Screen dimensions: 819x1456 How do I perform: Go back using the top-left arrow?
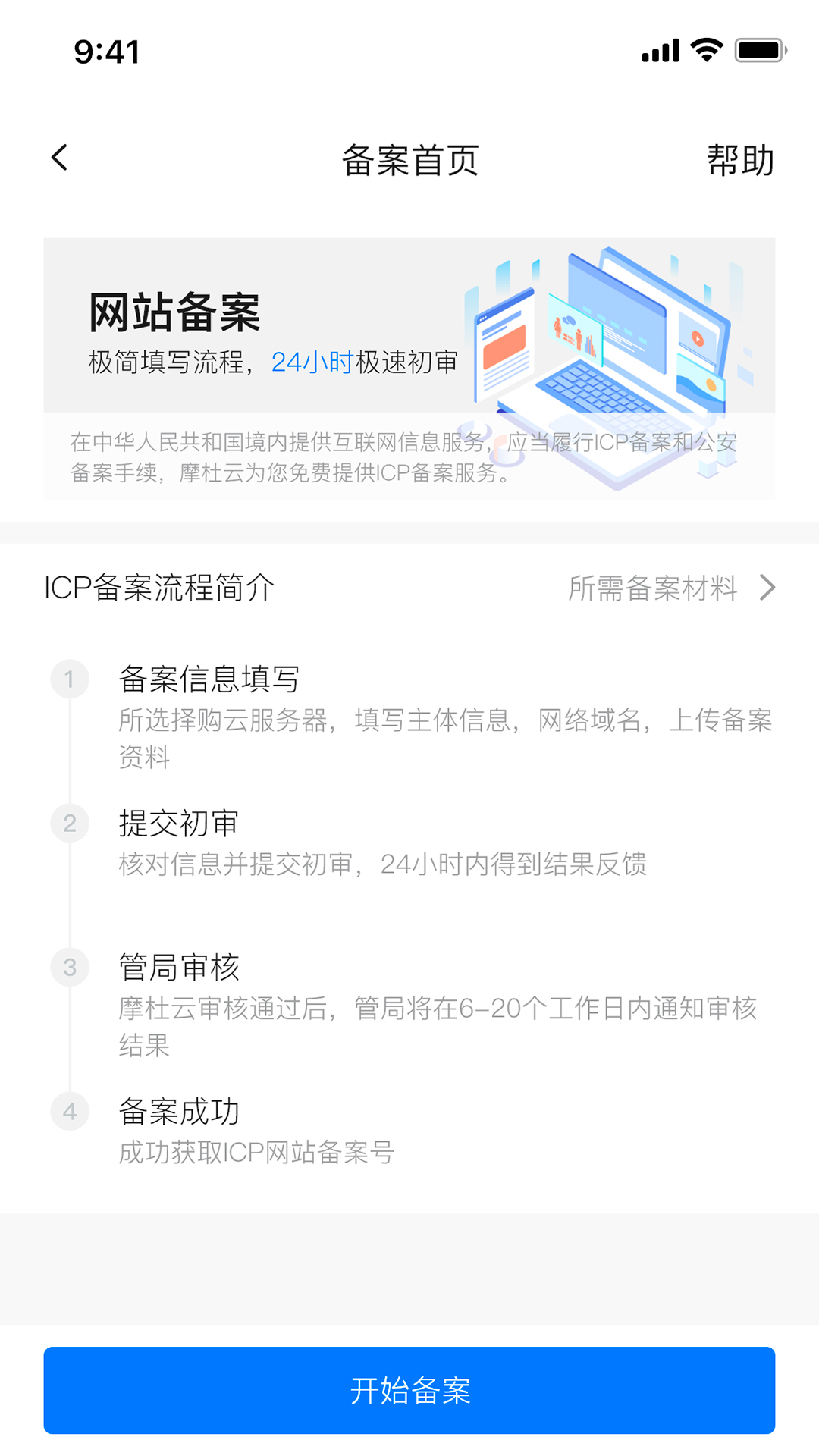(60, 158)
